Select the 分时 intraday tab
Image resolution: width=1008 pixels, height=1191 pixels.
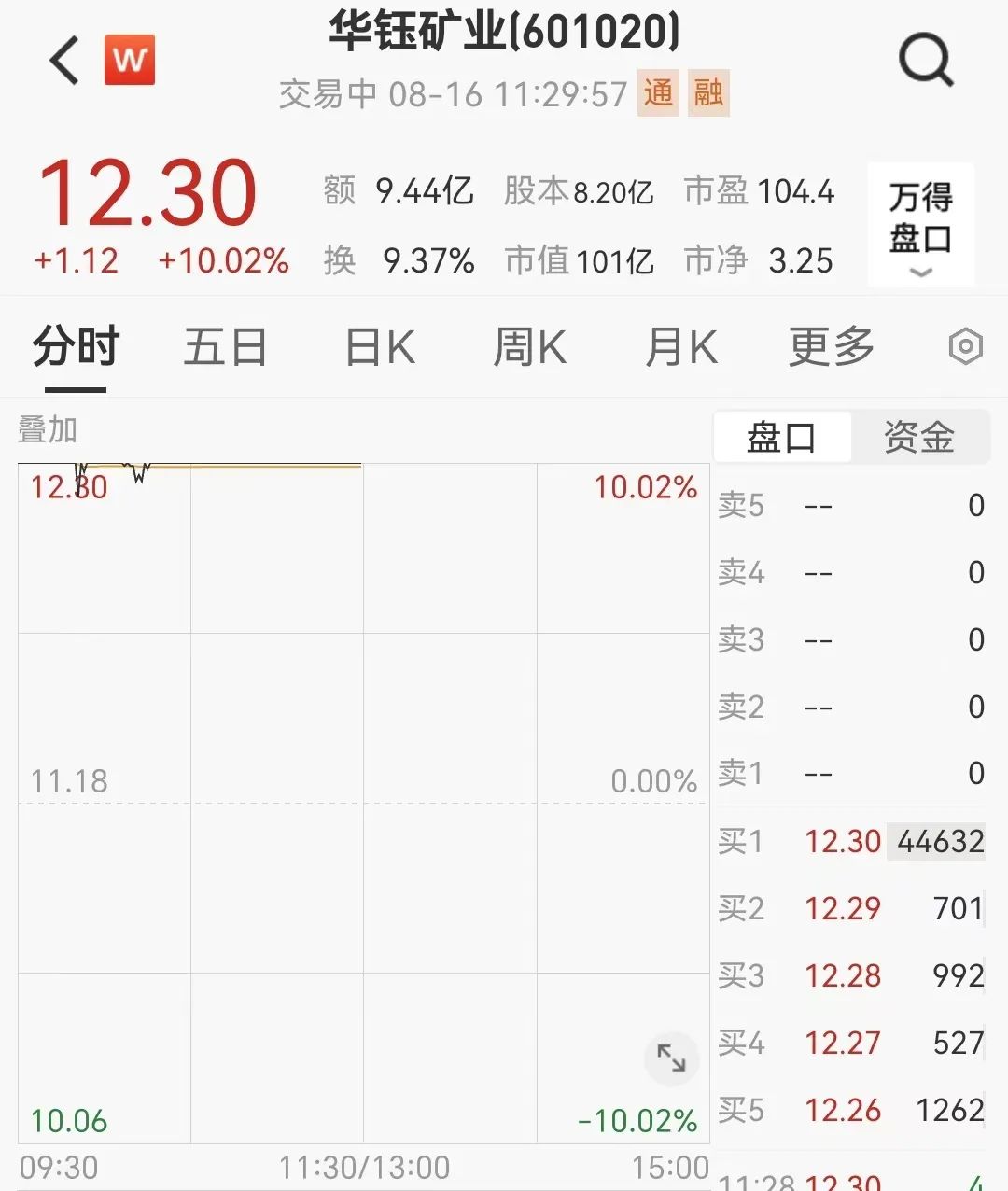76,348
